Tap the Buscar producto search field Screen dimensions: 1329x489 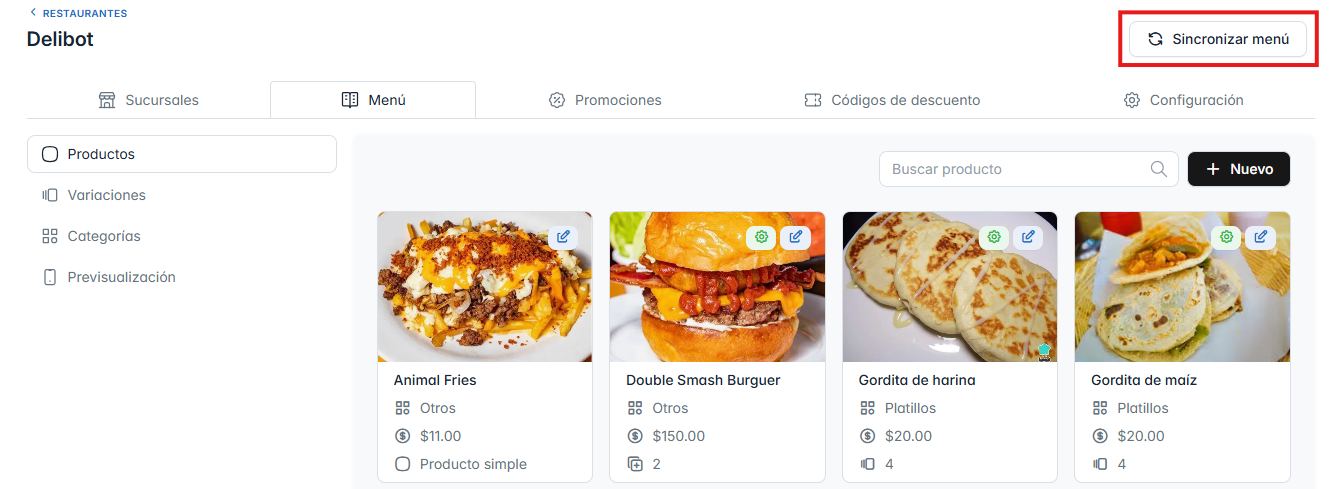coord(1014,169)
